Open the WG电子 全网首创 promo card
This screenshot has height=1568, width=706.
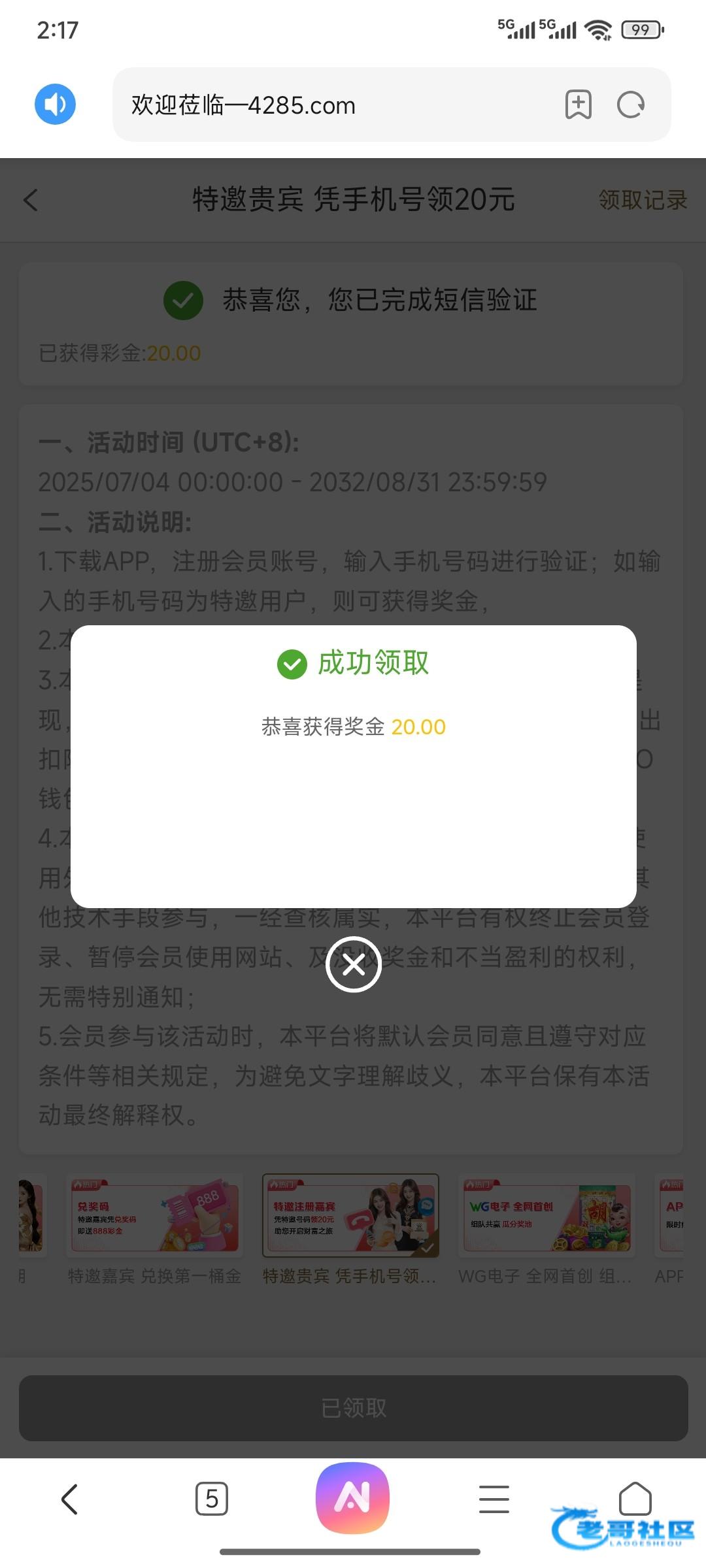(x=546, y=1230)
